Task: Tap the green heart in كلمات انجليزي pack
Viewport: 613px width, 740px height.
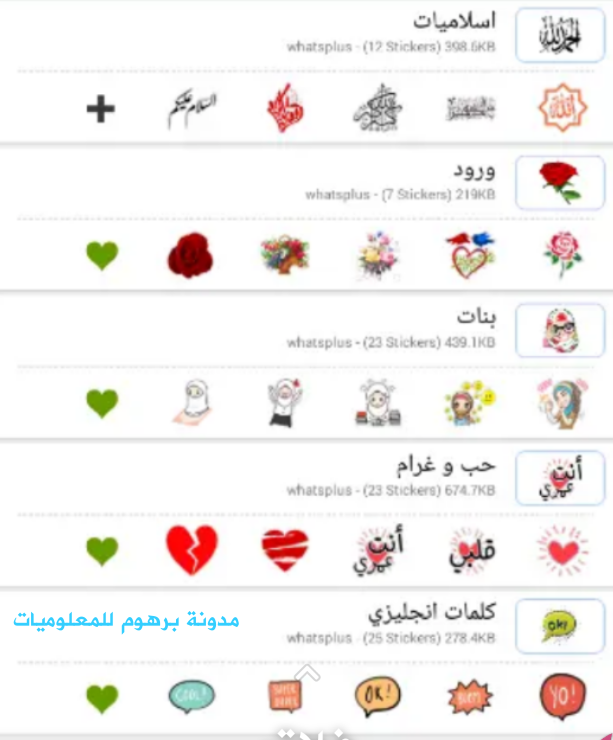Action: point(101,697)
